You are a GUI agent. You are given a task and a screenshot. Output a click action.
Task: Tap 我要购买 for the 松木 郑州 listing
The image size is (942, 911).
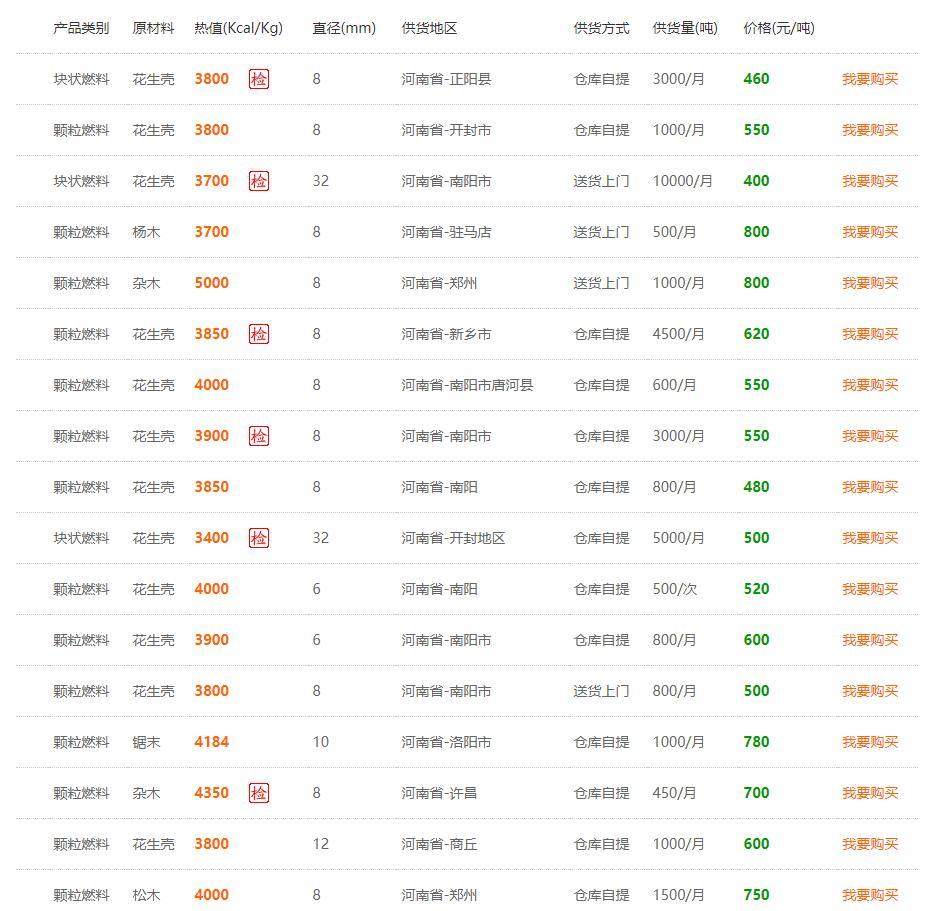coord(869,895)
